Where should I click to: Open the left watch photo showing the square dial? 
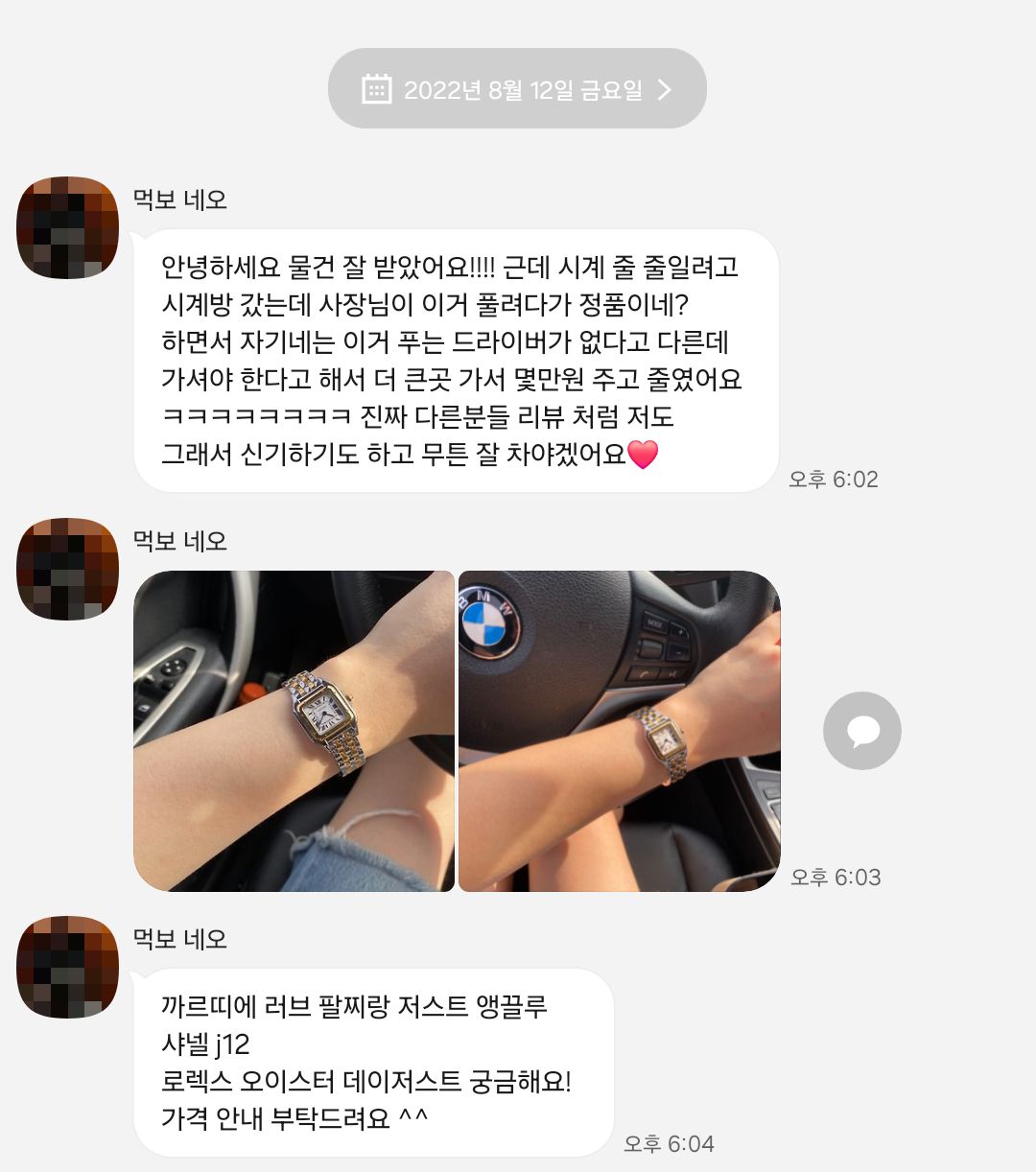click(x=294, y=731)
